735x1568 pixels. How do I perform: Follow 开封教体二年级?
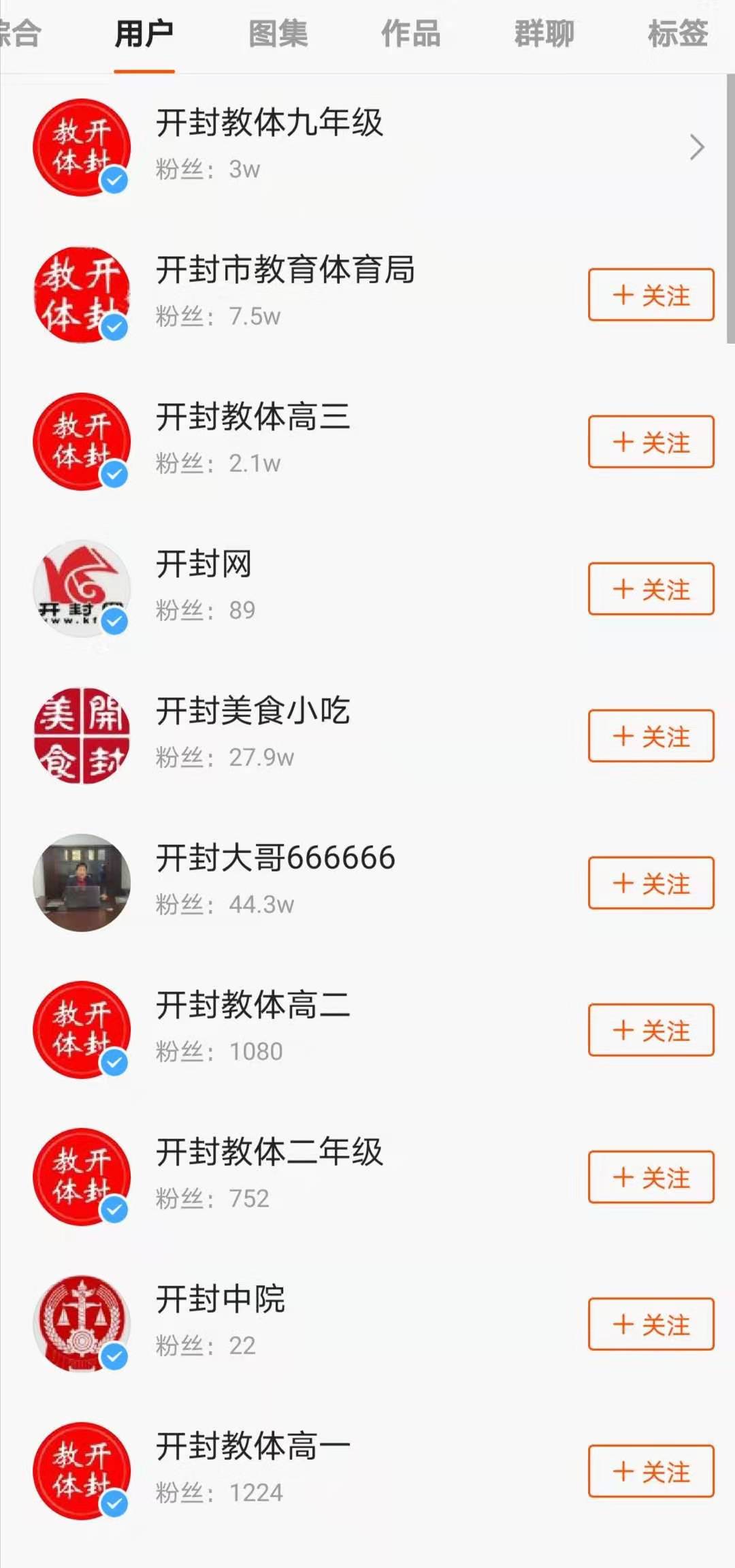(x=651, y=1177)
